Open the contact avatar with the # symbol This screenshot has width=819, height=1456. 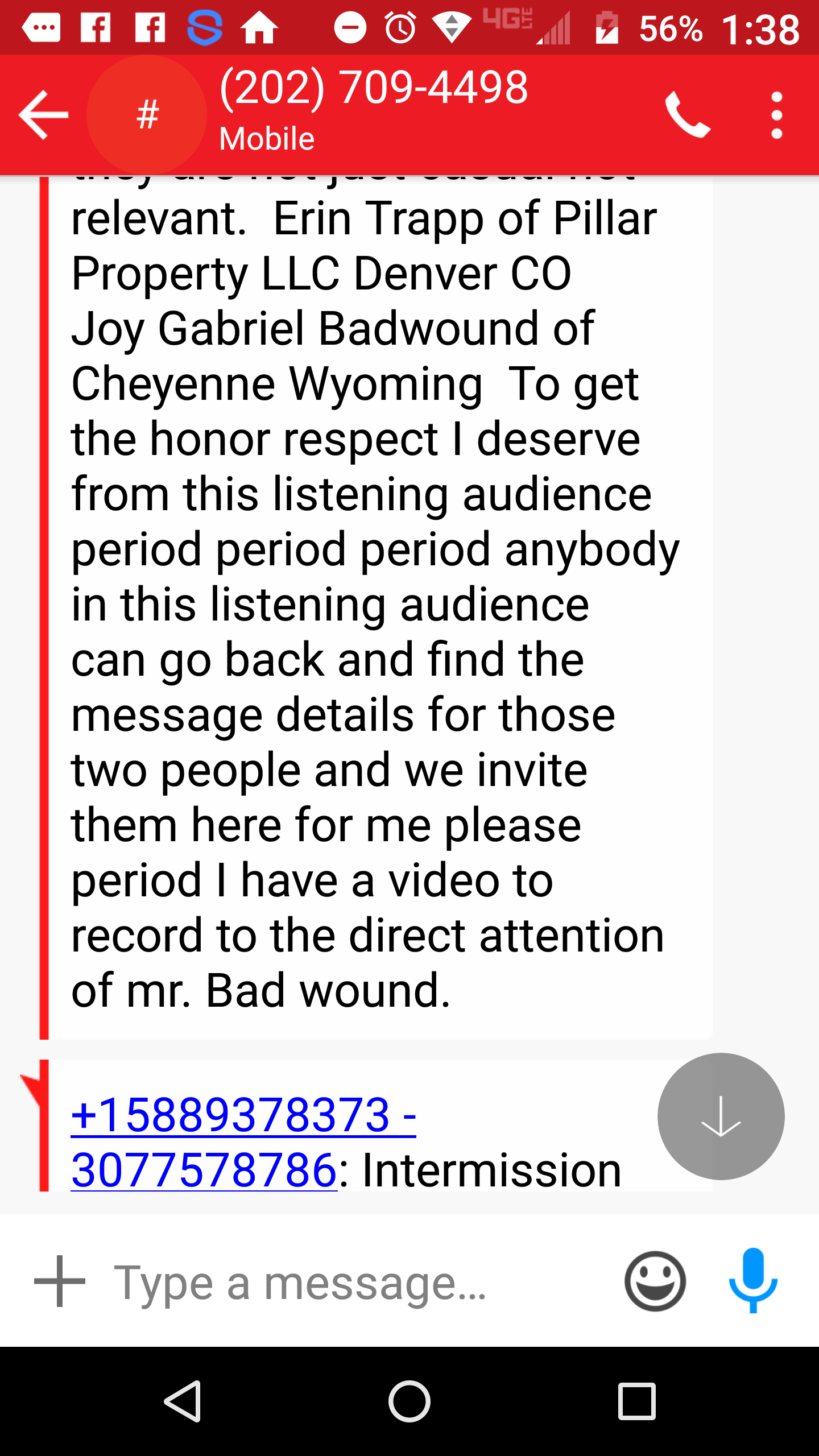[147, 114]
